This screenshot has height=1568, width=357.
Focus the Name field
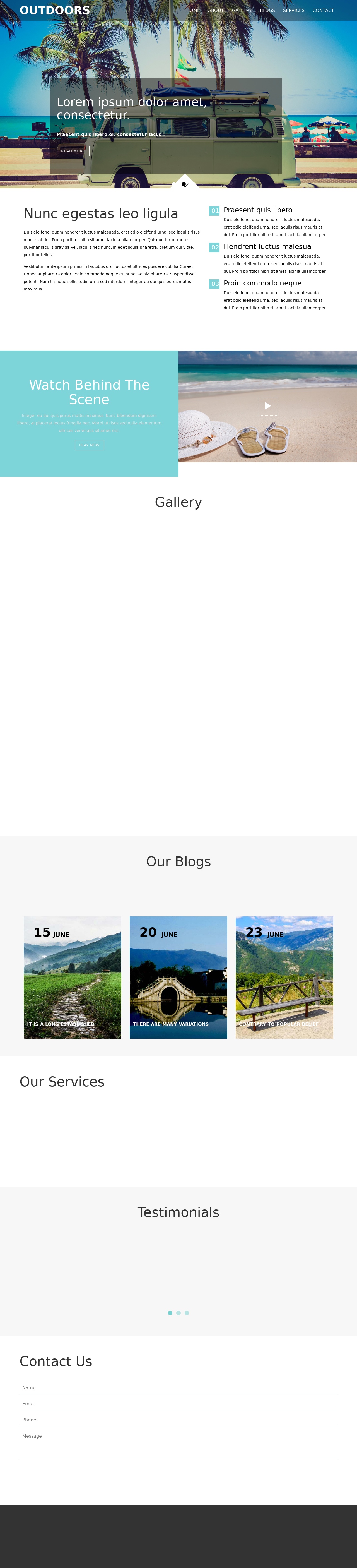coord(178,1388)
